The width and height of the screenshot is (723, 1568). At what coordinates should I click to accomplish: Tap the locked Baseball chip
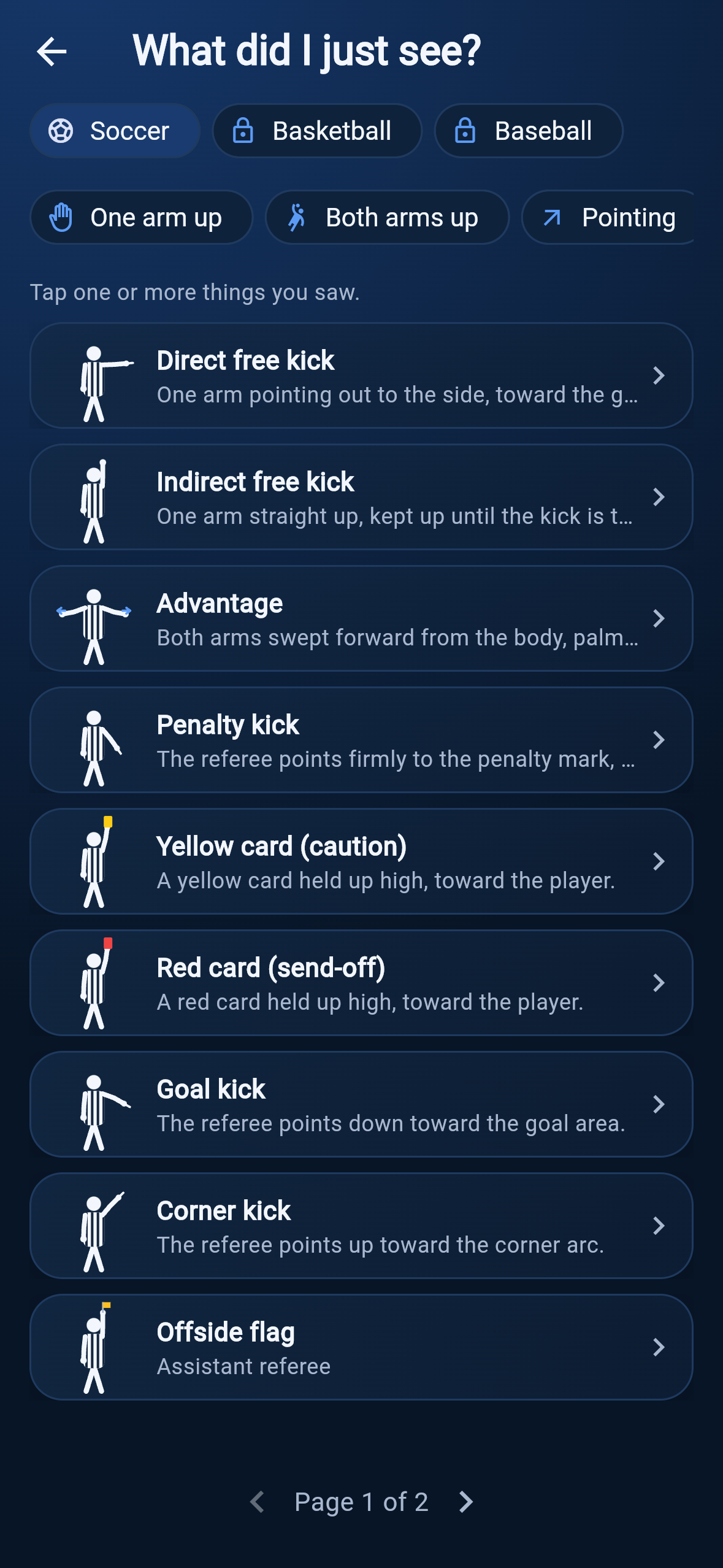coord(529,131)
